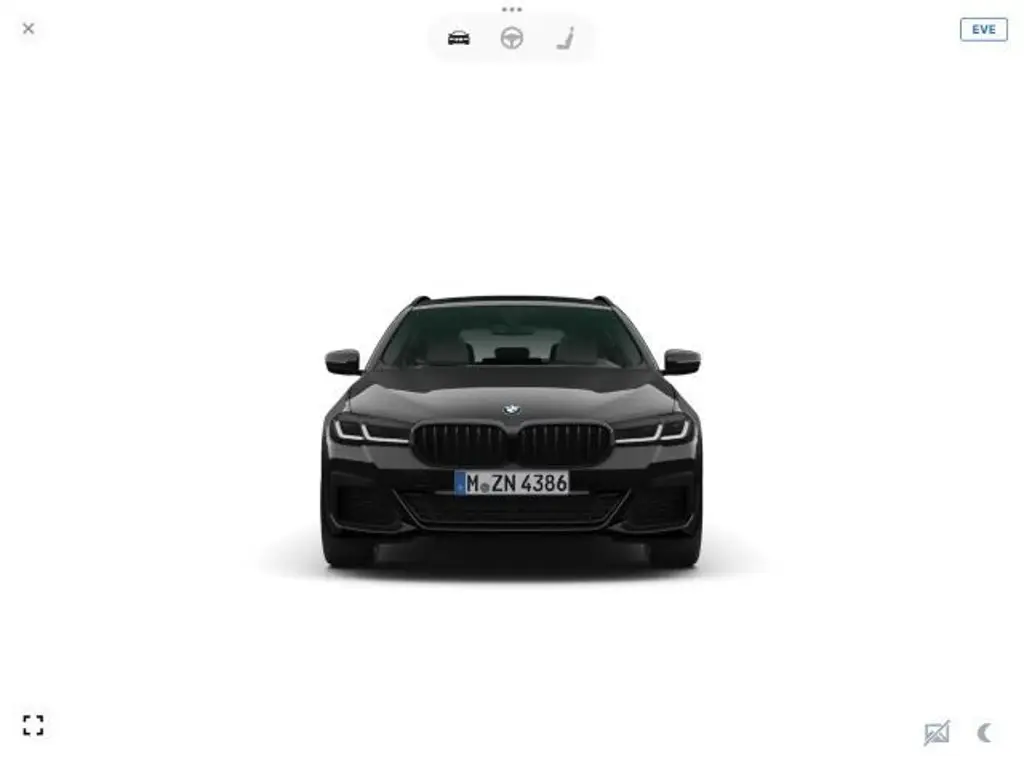The height and width of the screenshot is (768, 1024).
Task: Select the exterior car view icon
Action: tap(459, 39)
